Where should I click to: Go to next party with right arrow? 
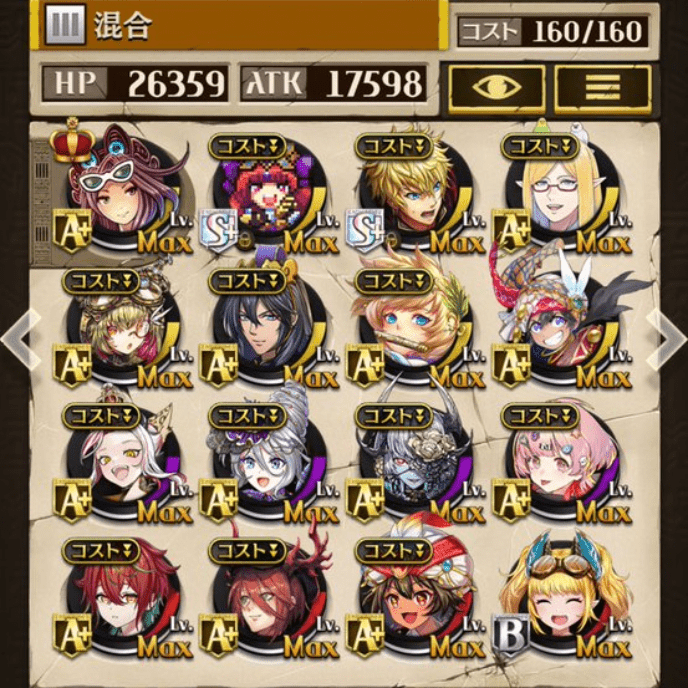coord(668,340)
